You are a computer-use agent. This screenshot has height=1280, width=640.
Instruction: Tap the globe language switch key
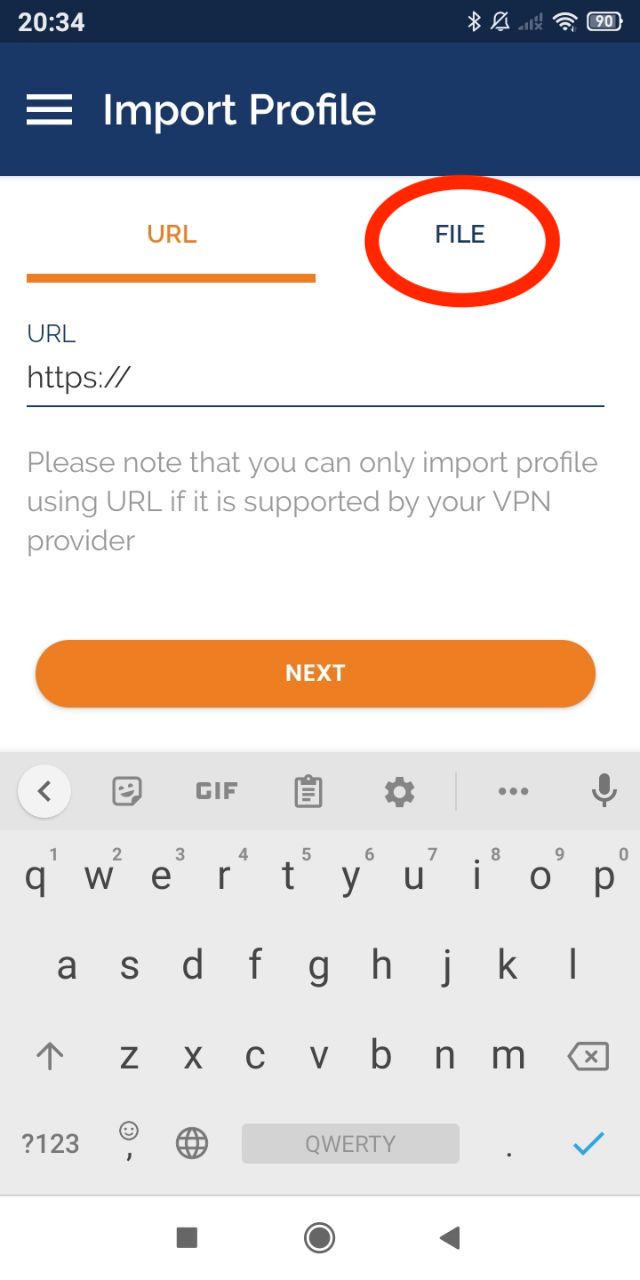pos(192,1144)
